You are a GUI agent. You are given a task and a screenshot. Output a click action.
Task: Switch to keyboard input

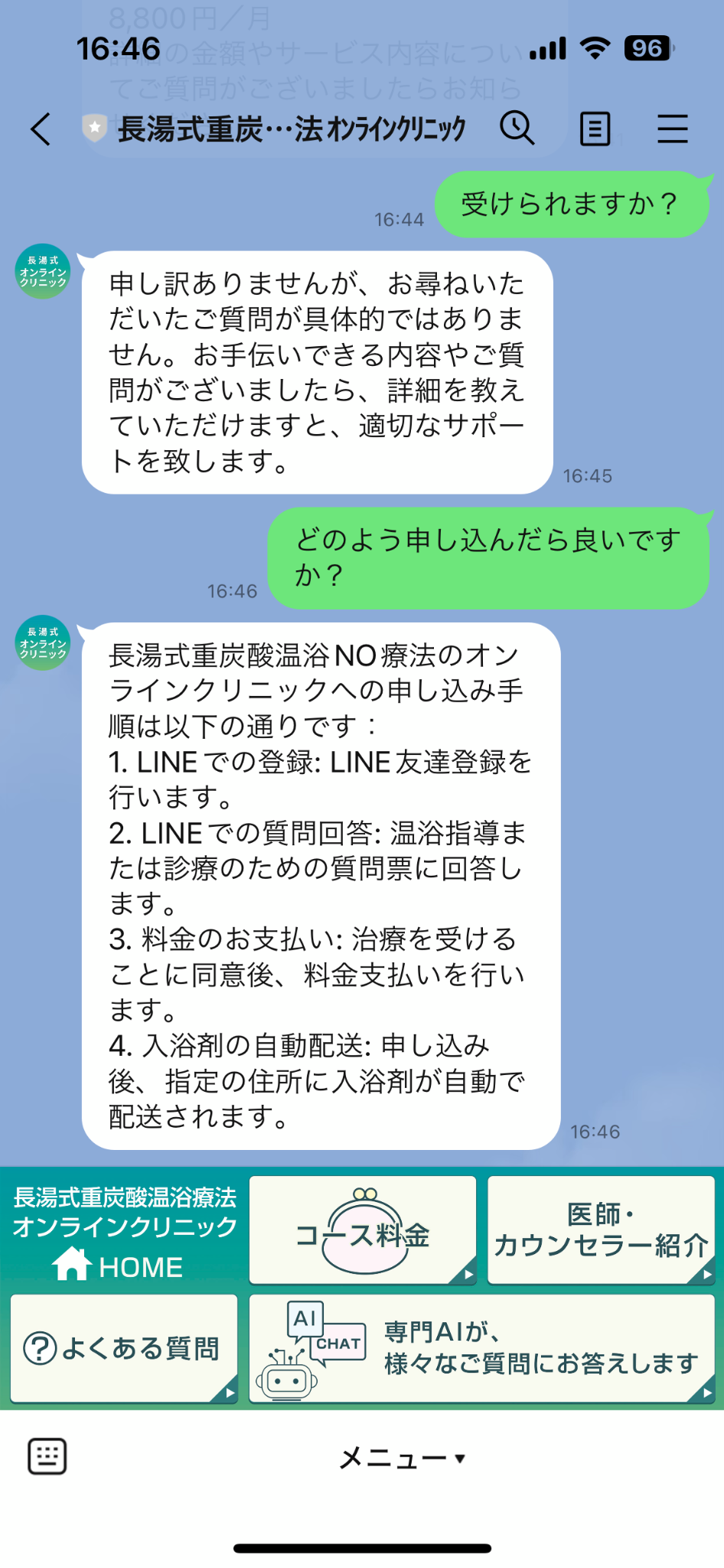coord(47,1456)
